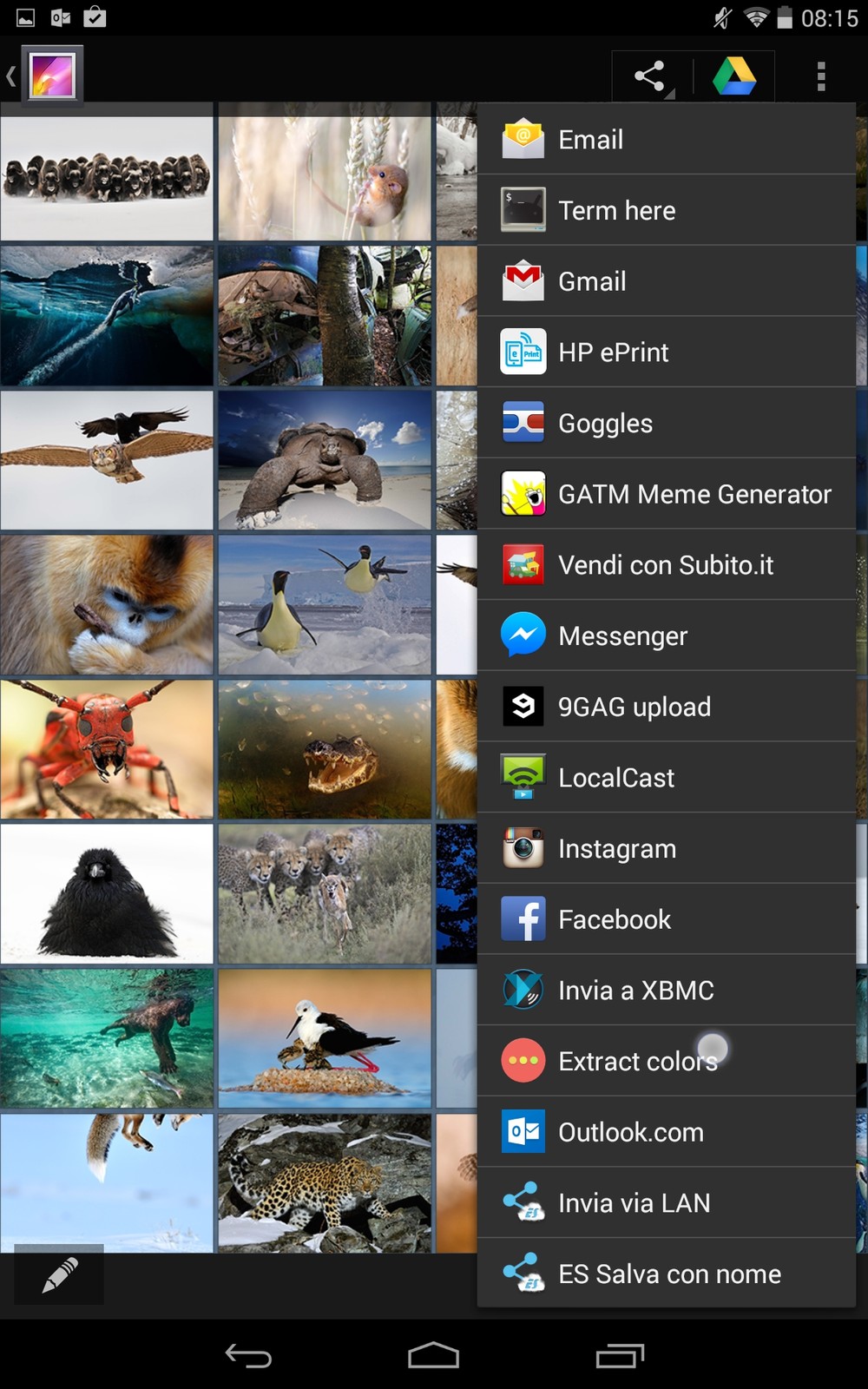Screen dimensions: 868x1389
Task: Select ES Salva con nome
Action: 666,1274
